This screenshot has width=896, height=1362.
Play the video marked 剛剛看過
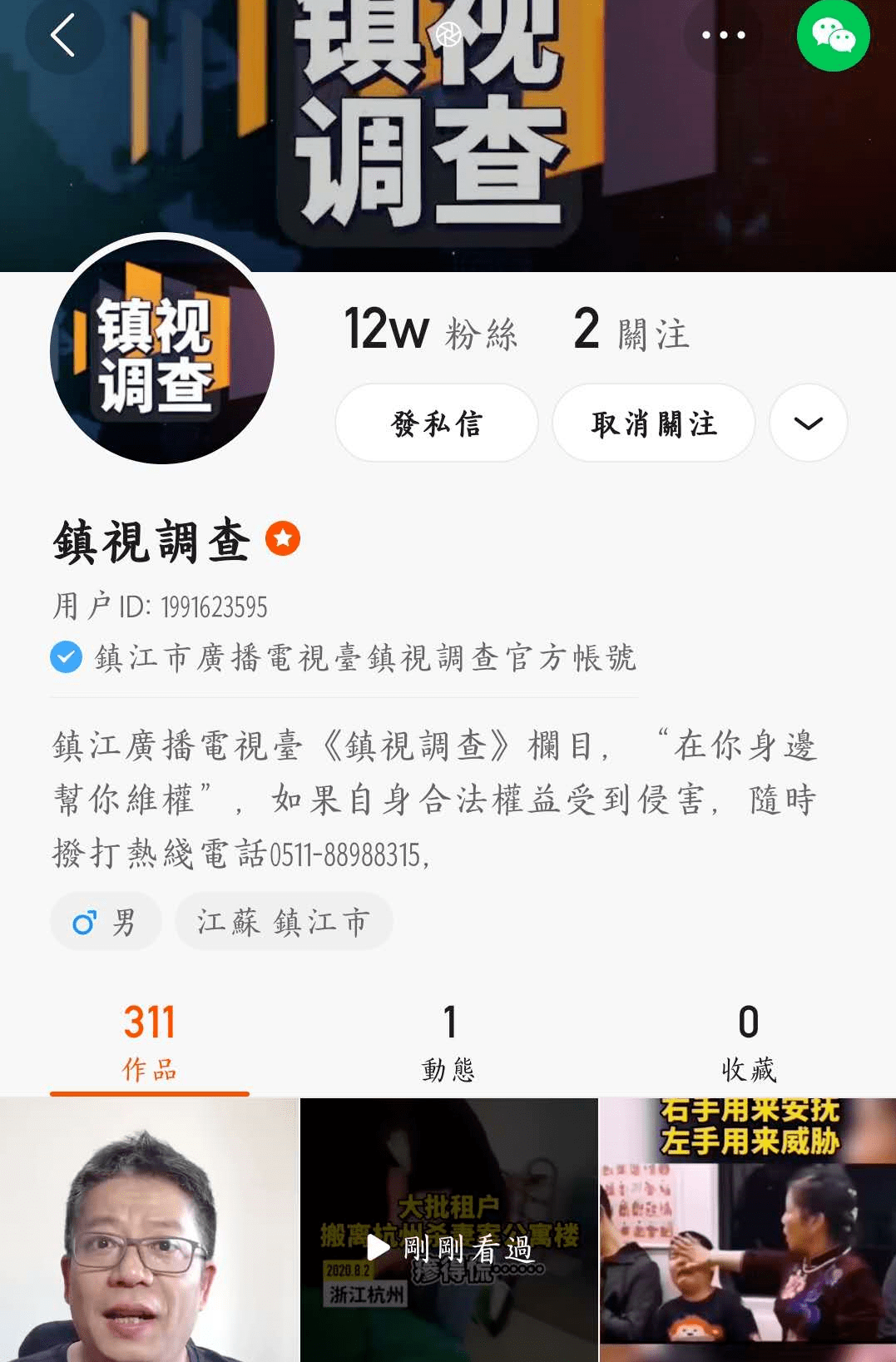pos(448,1230)
